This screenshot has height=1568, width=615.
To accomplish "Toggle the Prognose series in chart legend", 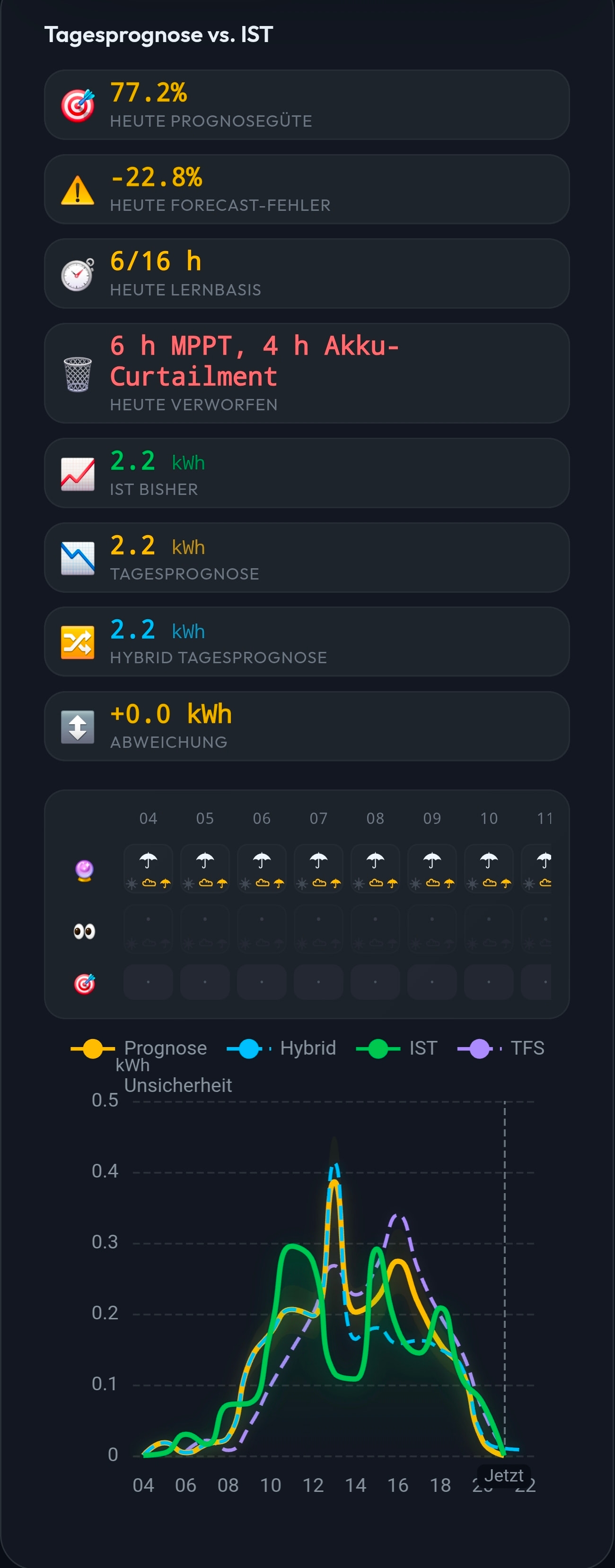I will coord(139,1048).
